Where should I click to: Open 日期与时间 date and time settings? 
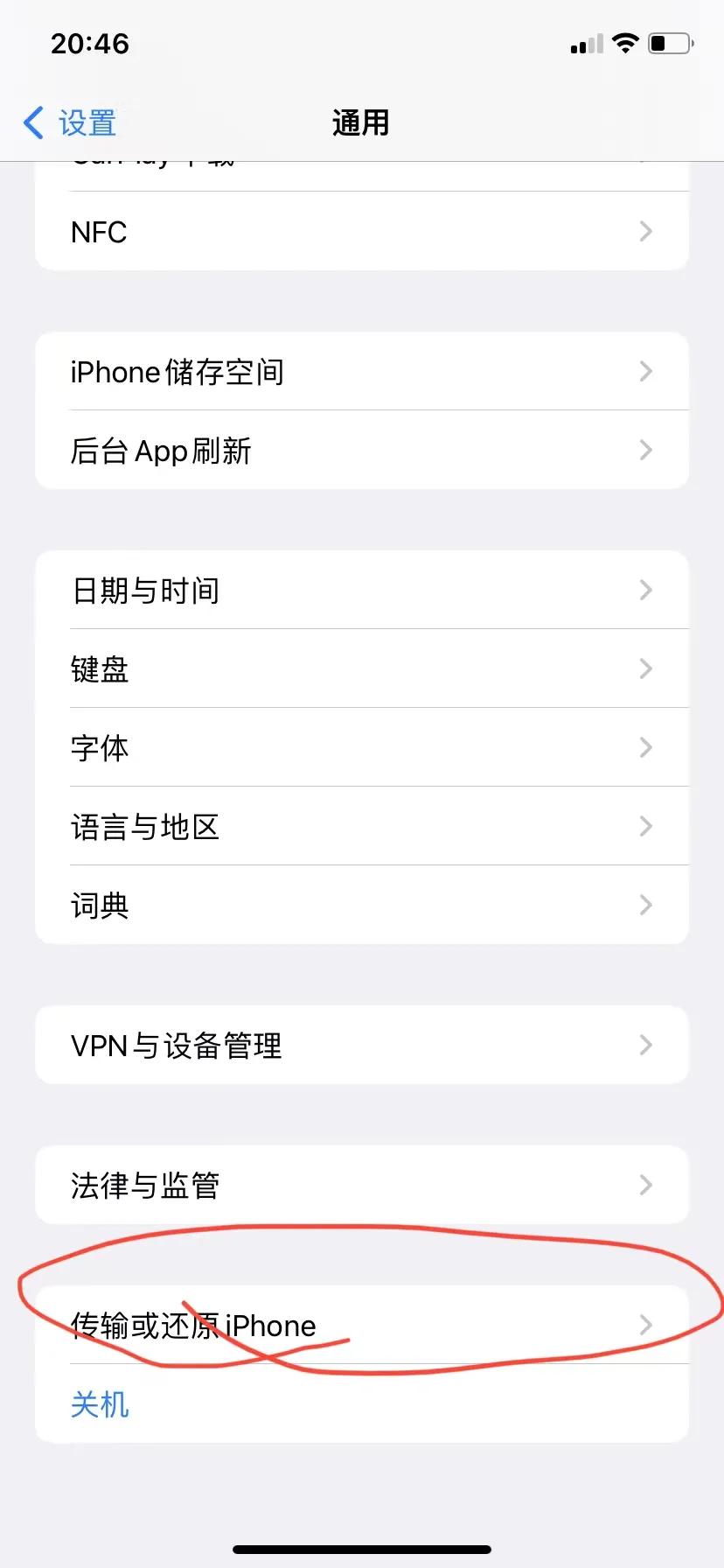coord(362,590)
